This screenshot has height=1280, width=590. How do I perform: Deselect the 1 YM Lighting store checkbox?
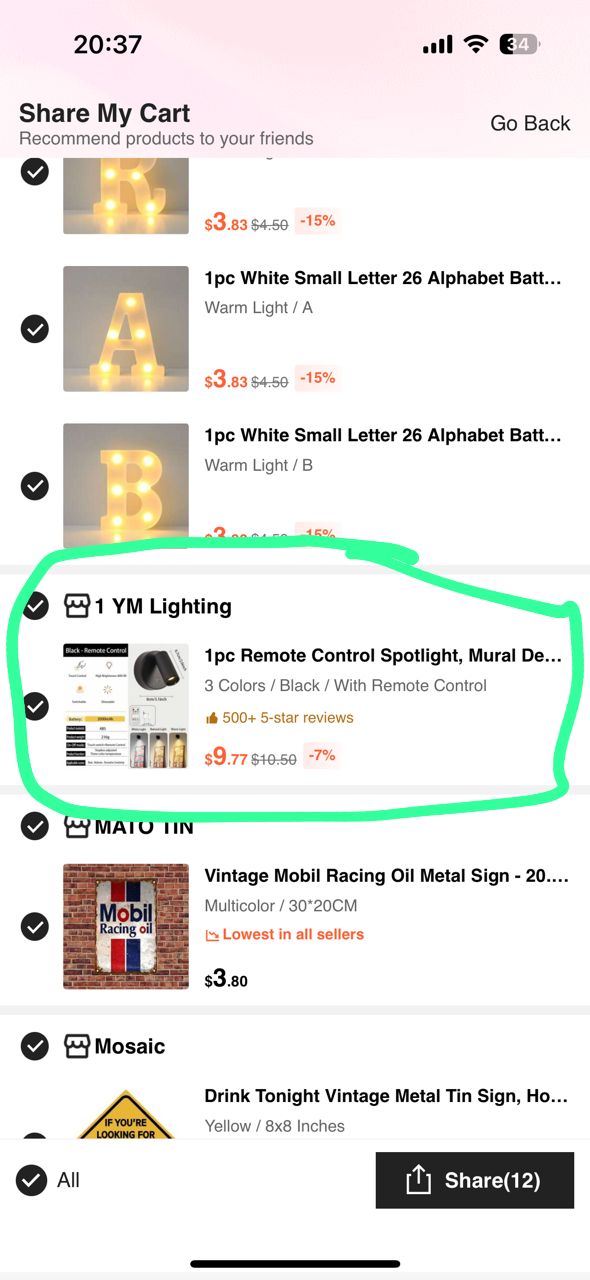coord(35,606)
